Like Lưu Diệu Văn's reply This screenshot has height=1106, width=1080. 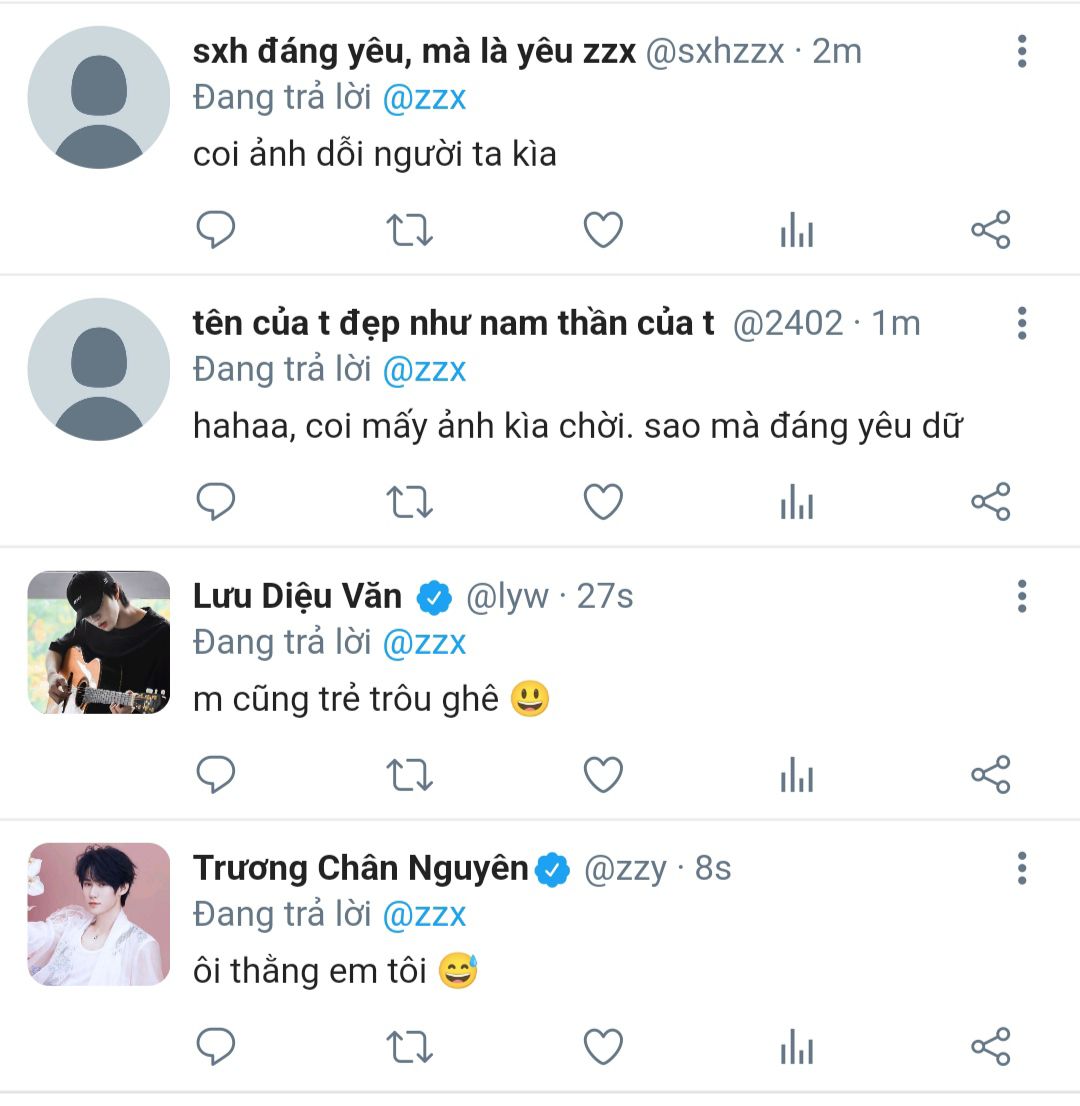(603, 775)
